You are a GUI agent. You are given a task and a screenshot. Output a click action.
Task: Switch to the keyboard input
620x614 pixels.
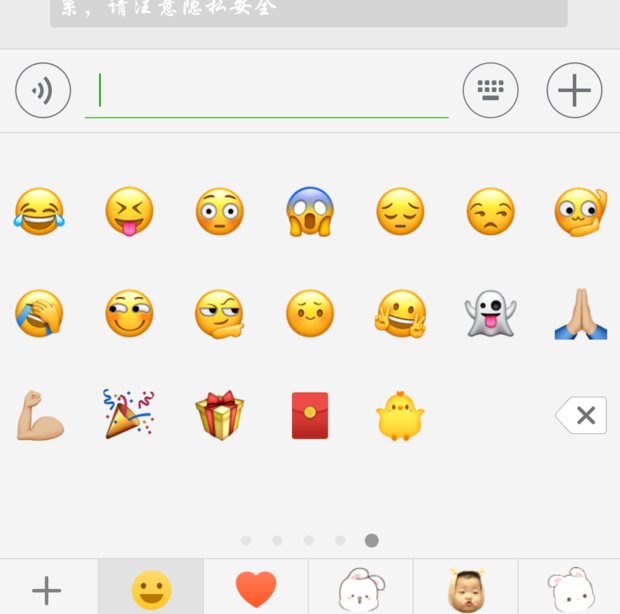(490, 91)
